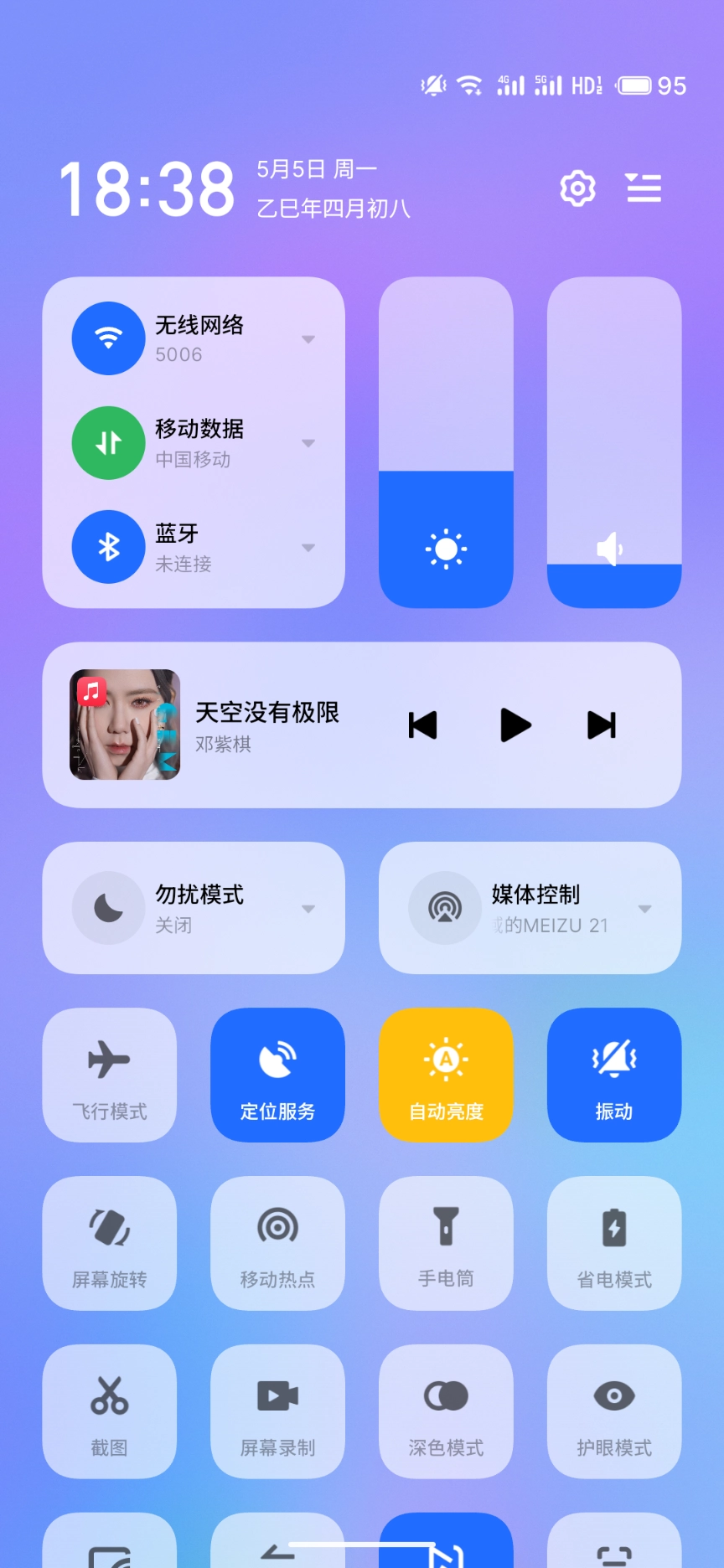Enable screen rotation (屏幕旋转)
This screenshot has width=724, height=1568.
coord(109,1243)
